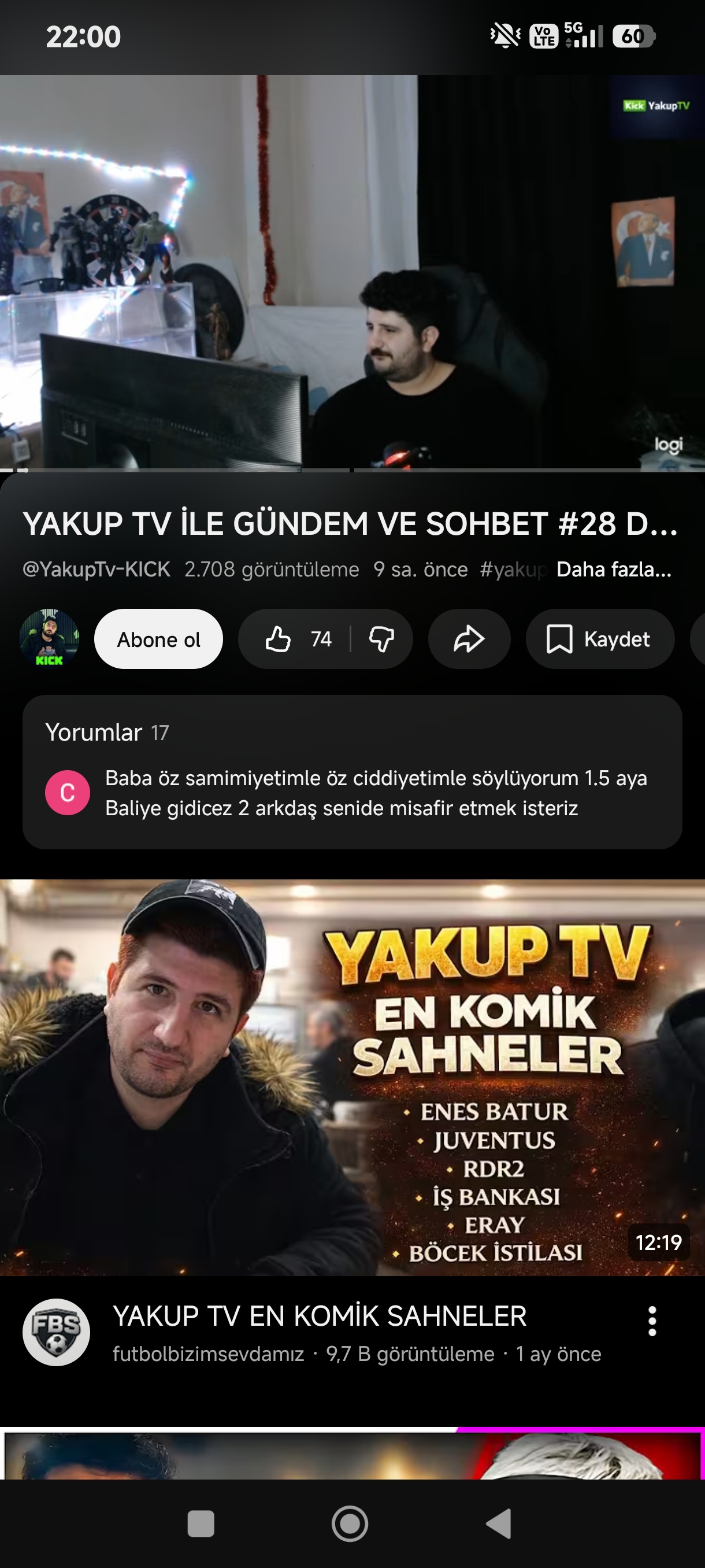
Task: Save video using Kaydet
Action: [600, 639]
